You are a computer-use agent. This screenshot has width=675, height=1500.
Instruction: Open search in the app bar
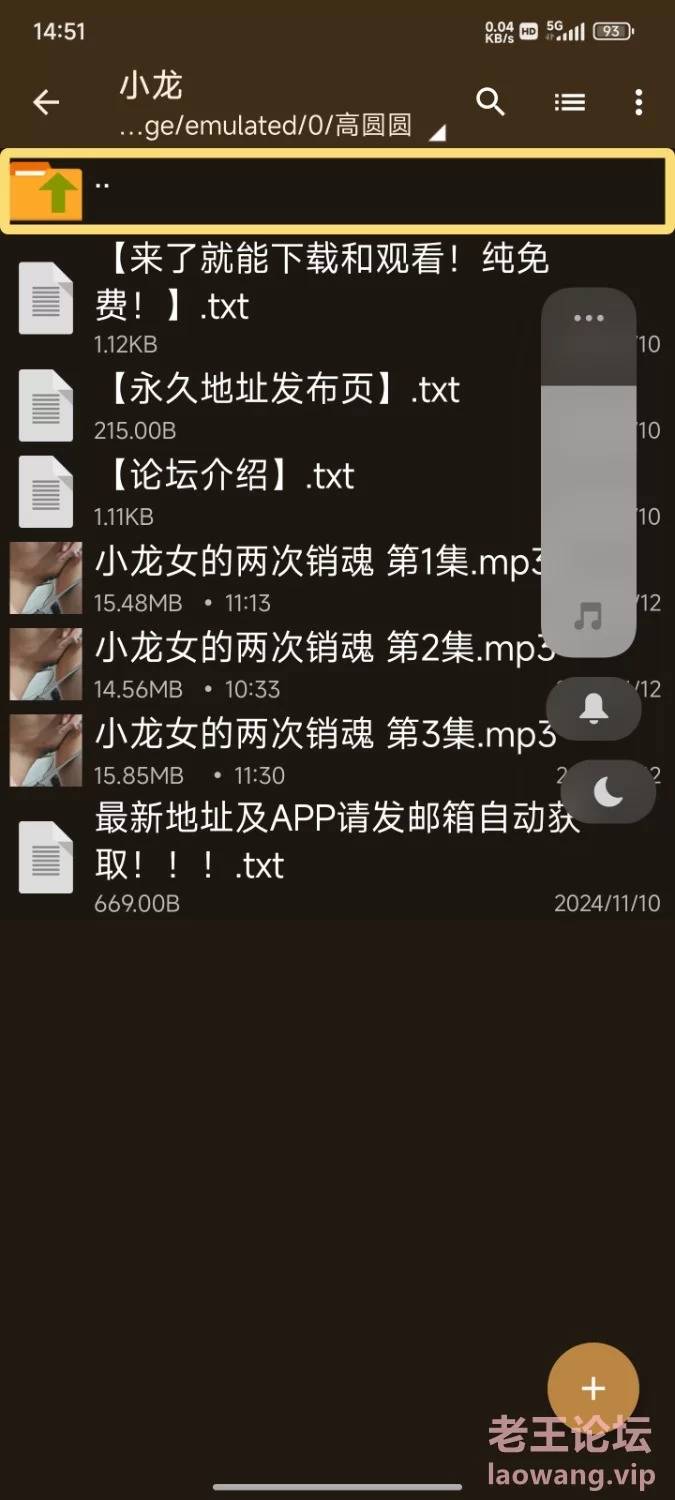coord(490,102)
